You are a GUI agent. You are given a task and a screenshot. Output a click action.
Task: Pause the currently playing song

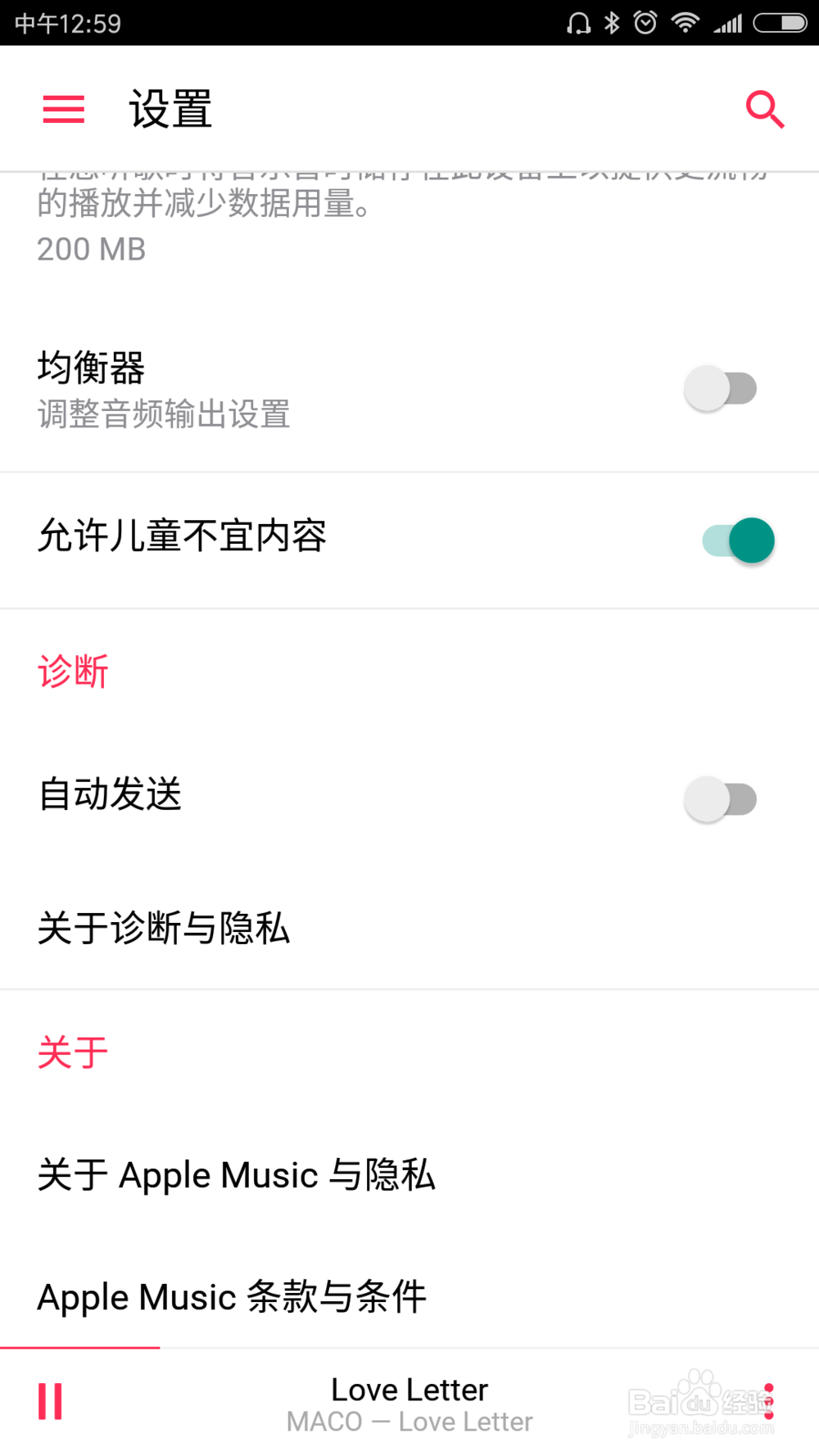[x=48, y=1401]
